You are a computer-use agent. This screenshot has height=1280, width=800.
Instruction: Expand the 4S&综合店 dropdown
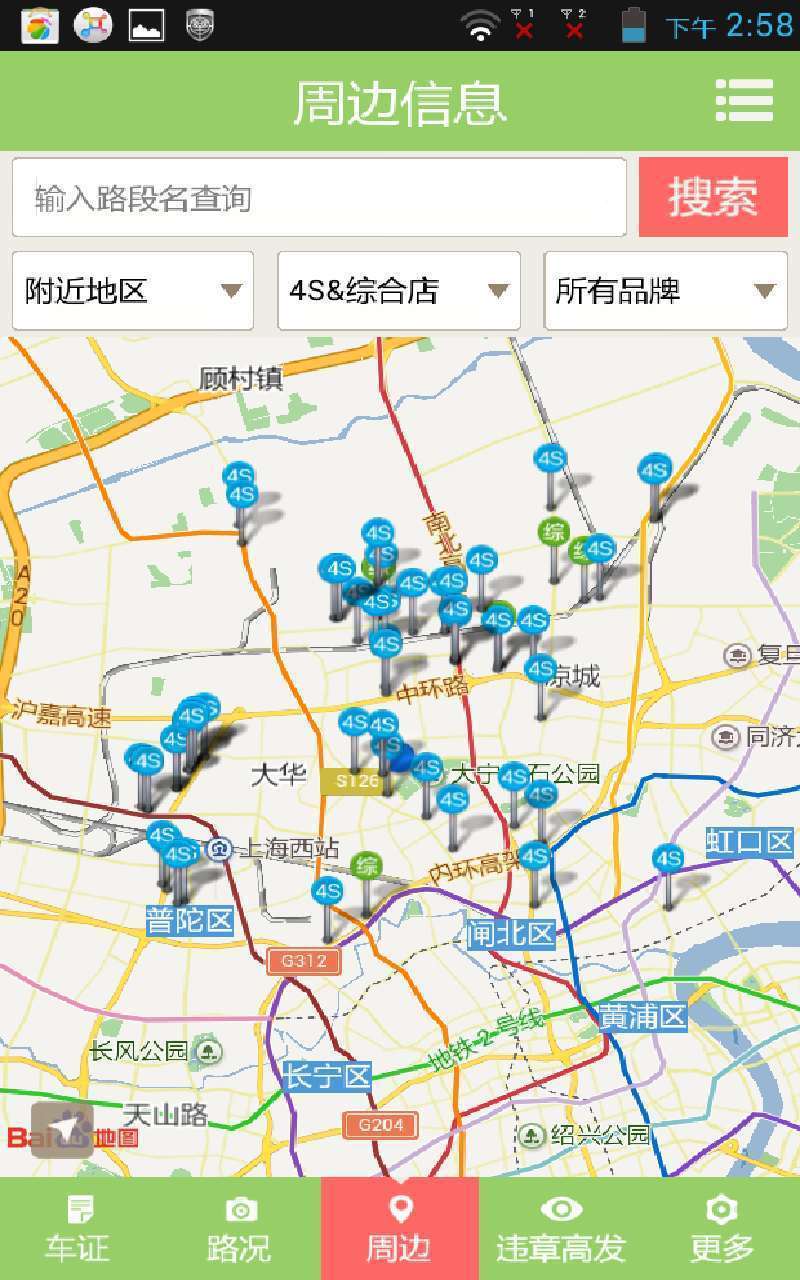click(x=398, y=291)
